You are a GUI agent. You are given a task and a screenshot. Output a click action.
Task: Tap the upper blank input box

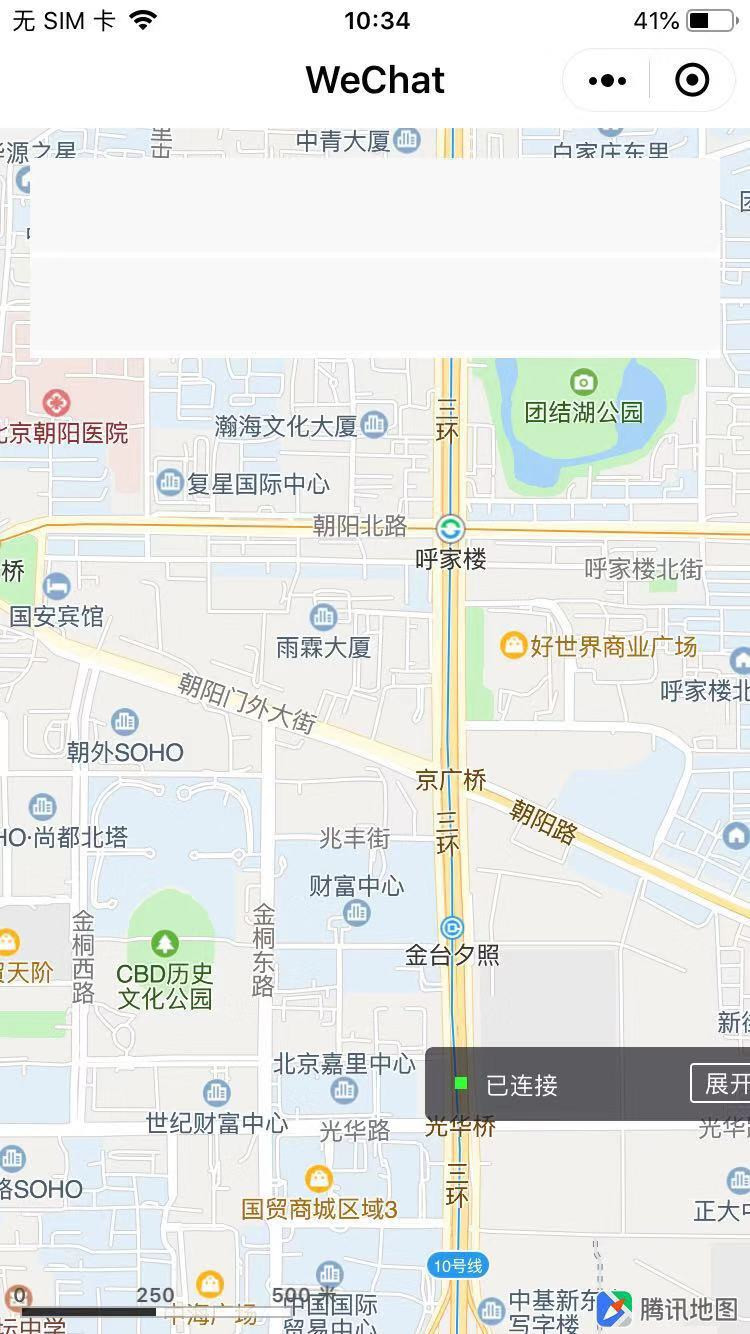pos(375,206)
